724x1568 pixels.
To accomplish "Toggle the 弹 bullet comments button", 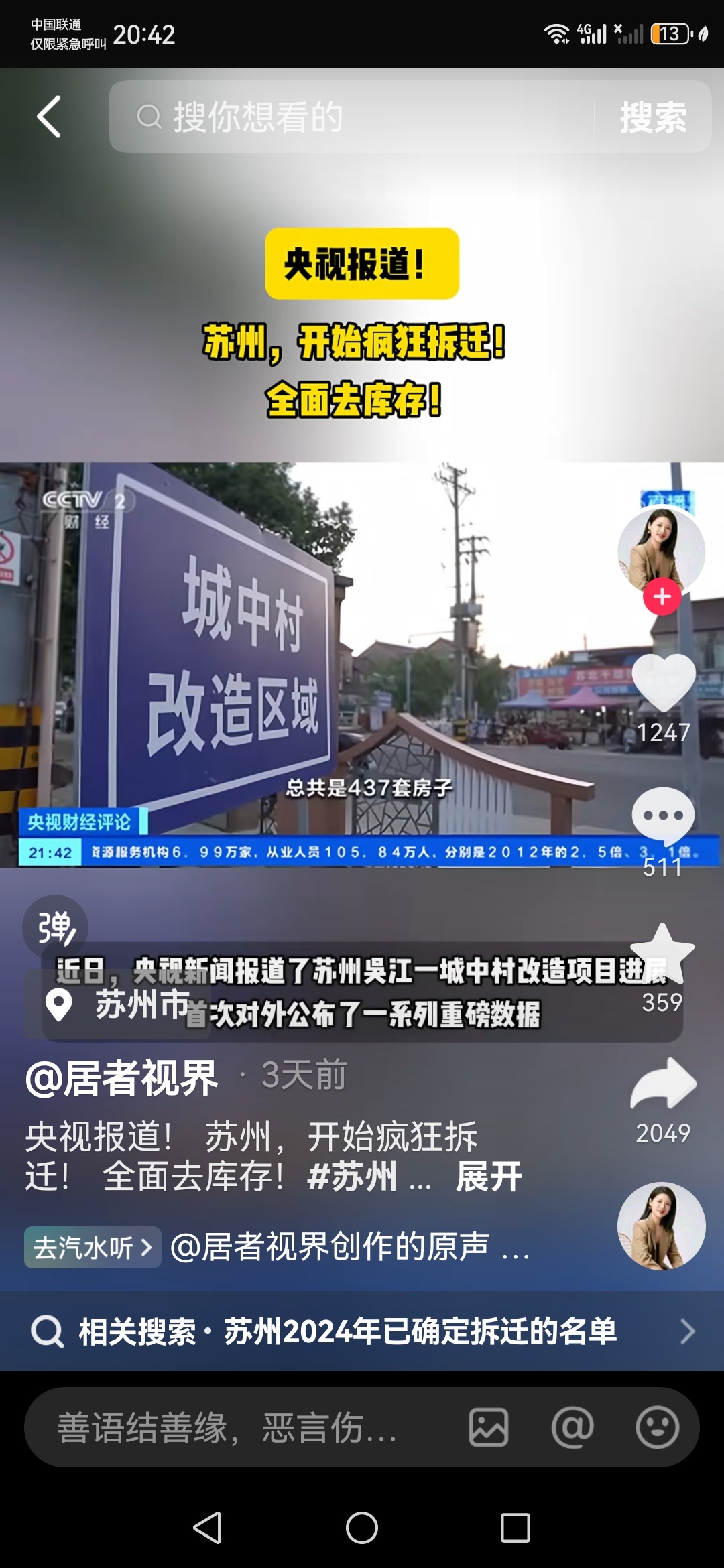I will pos(56,927).
